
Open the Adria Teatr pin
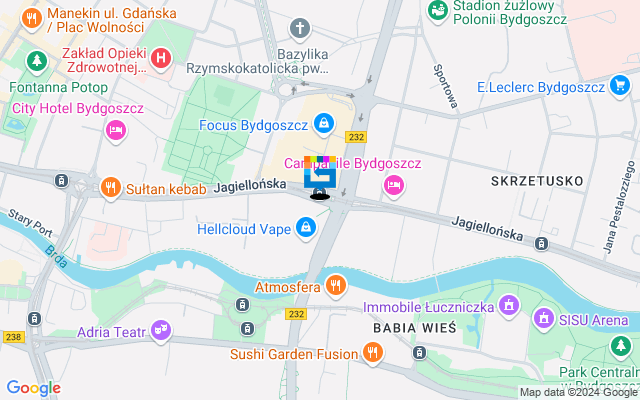(x=161, y=329)
